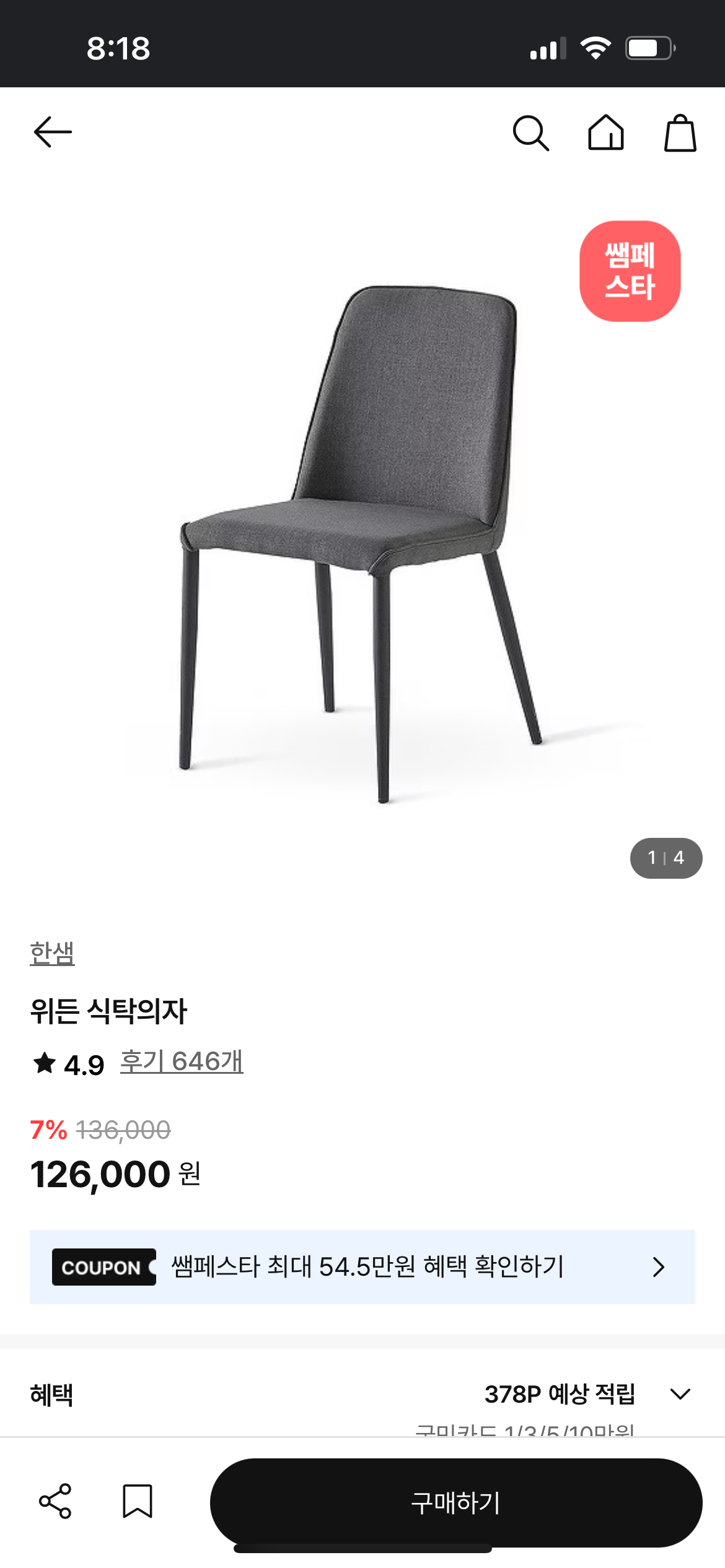
Task: Open the search magnifier icon
Action: point(531,133)
